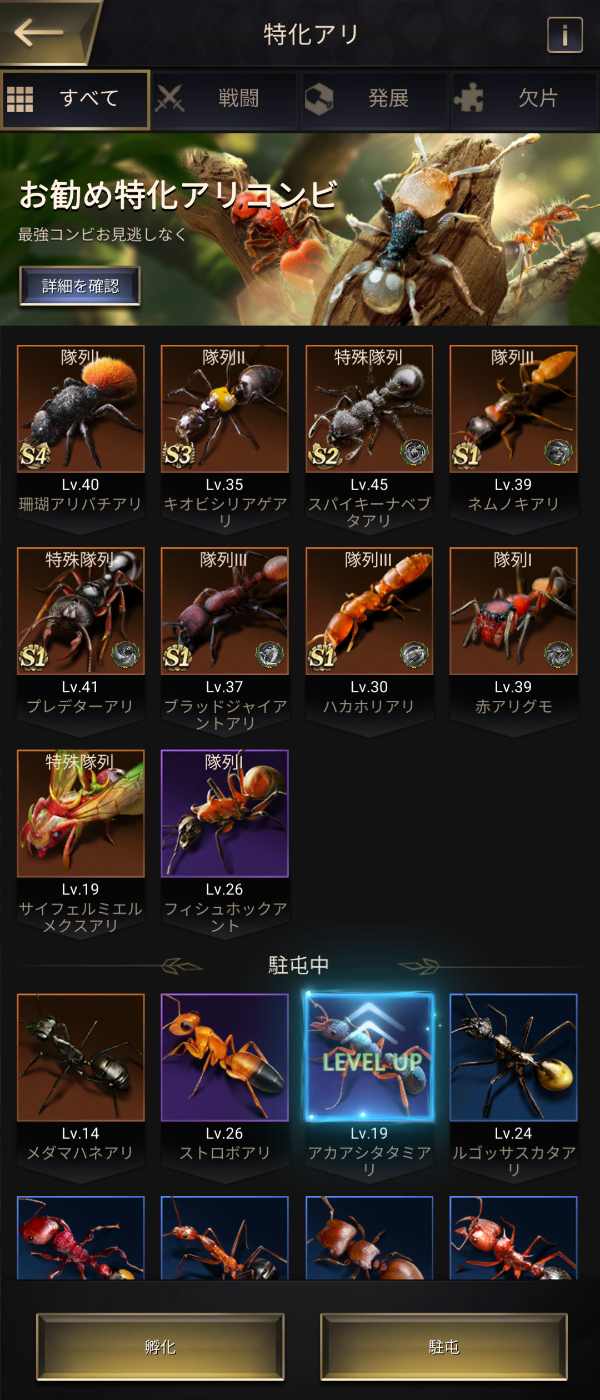Tap the 詳細を確認 button
Screen dimensions: 600x1400
[80, 286]
